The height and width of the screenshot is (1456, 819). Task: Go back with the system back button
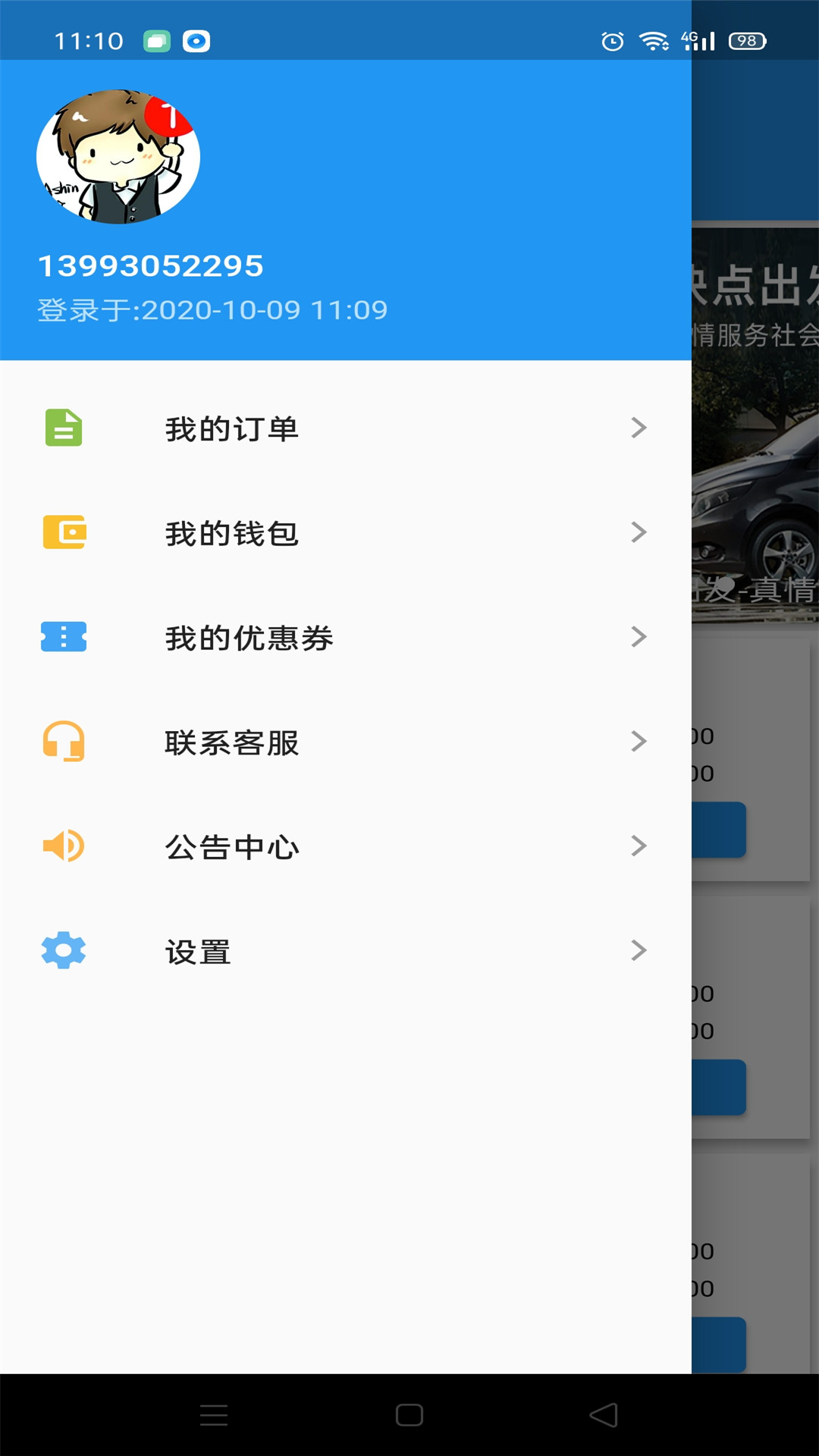pos(604,1415)
